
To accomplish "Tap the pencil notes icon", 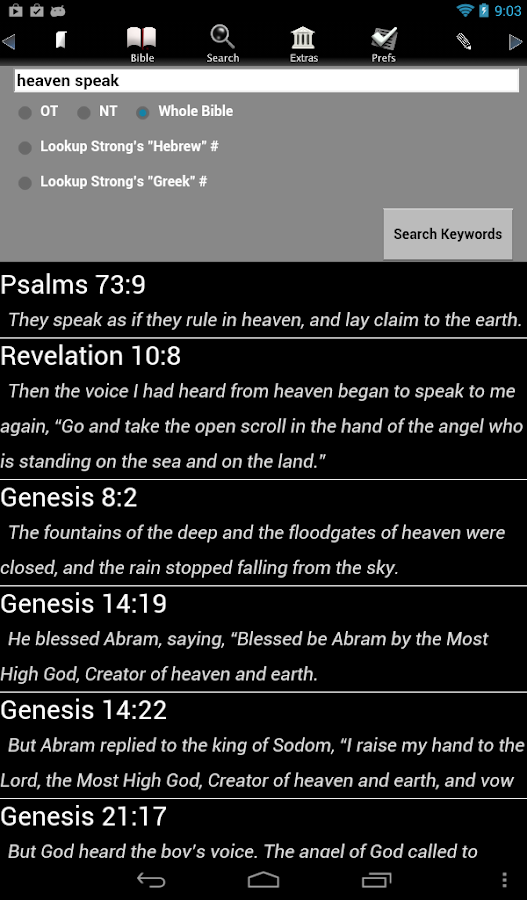I will click(x=464, y=41).
